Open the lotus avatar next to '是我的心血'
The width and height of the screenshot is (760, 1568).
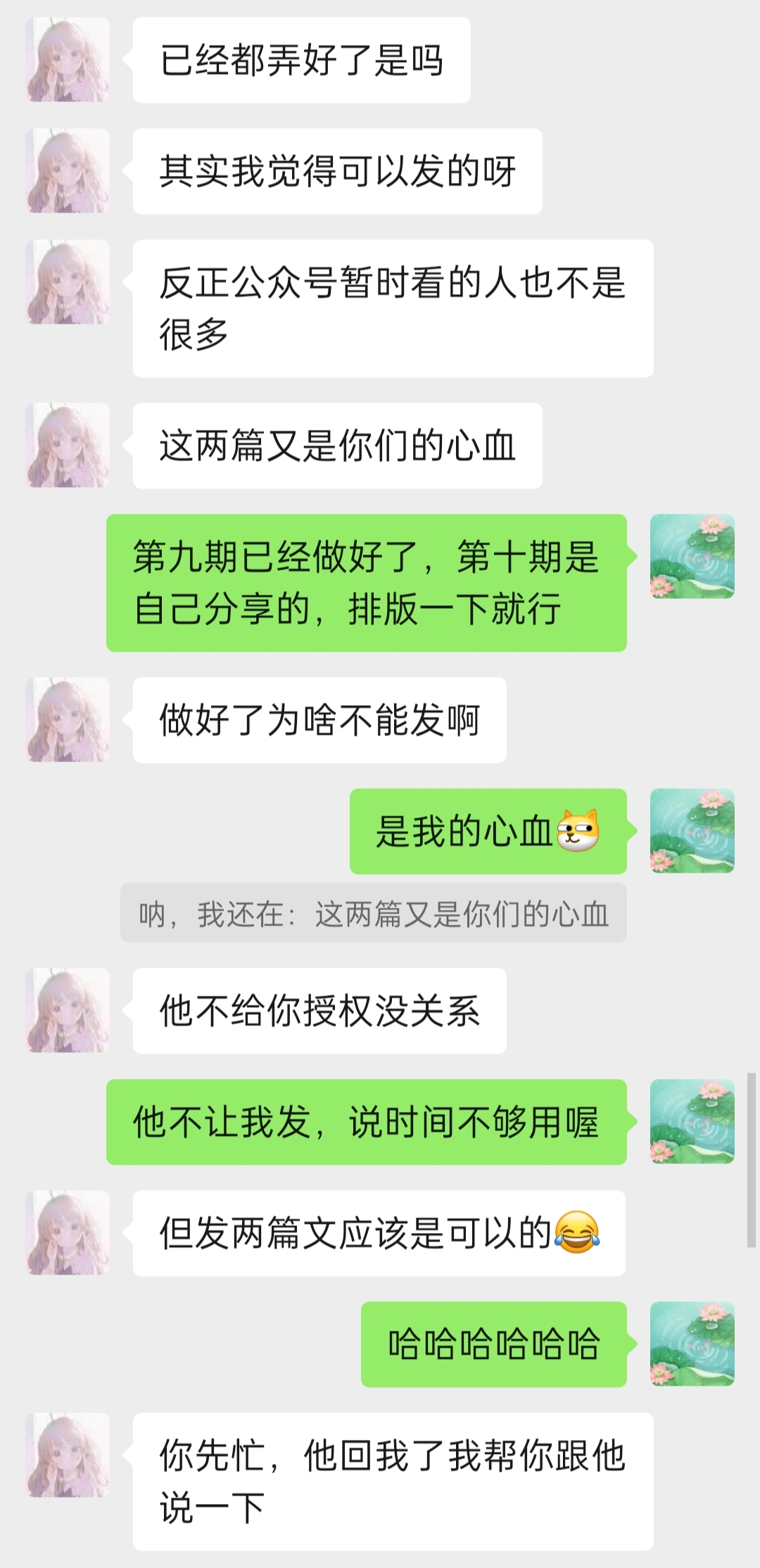692,831
